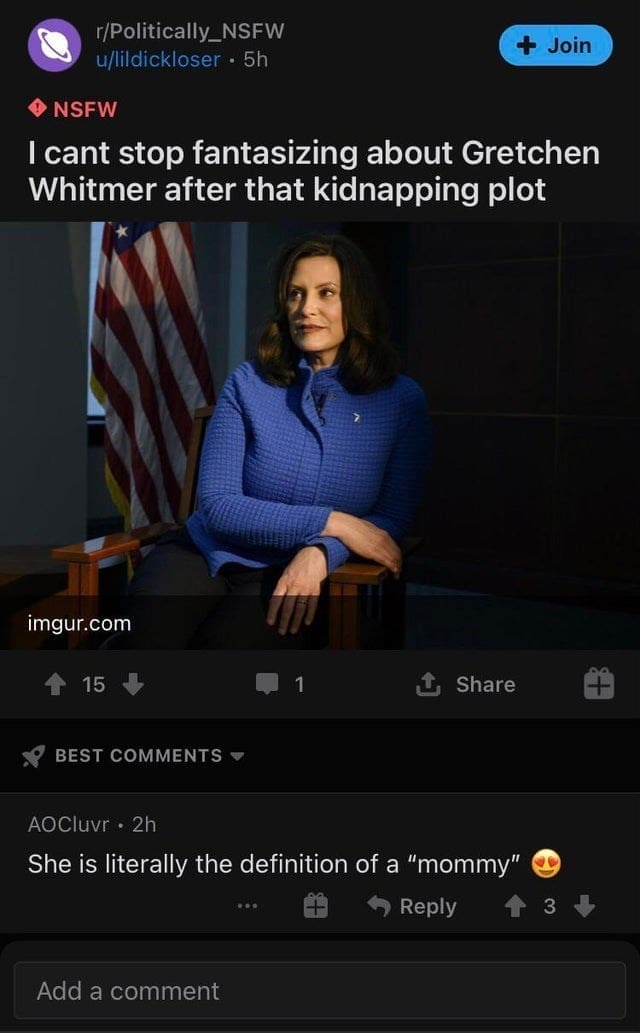Open more options on AOCluvr's comment
The height and width of the screenshot is (1033, 640).
(248, 907)
